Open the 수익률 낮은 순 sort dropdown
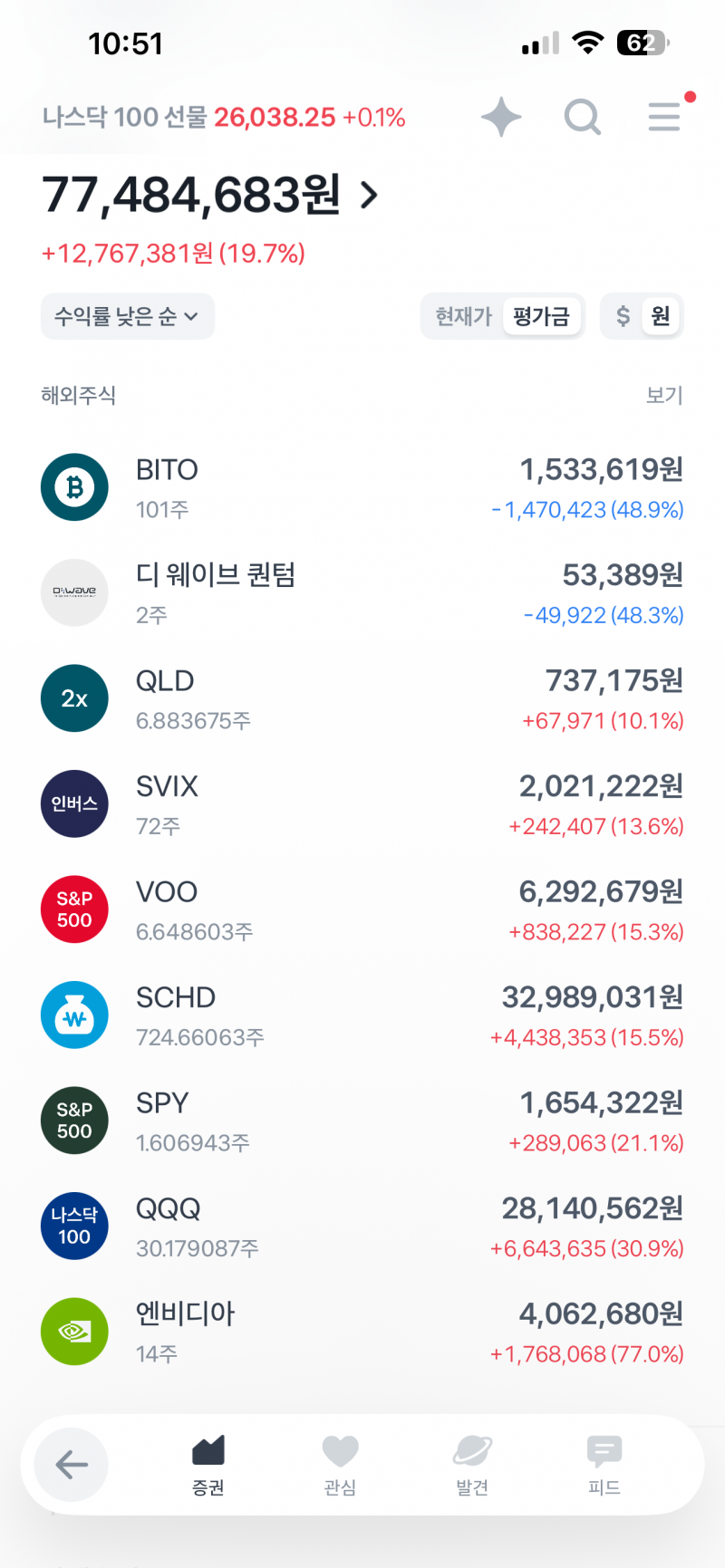The image size is (725, 1568). click(x=127, y=316)
